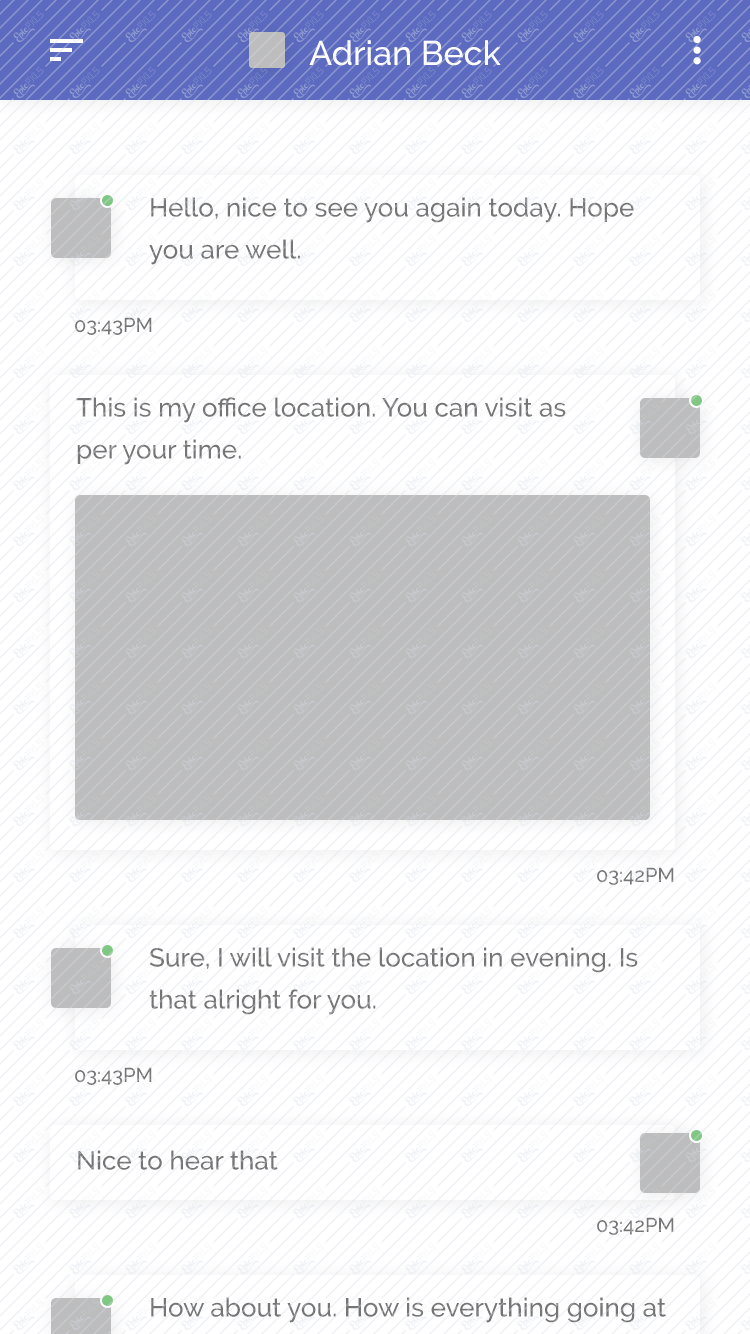This screenshot has width=750, height=1334.
Task: Tap Adrian Beck's avatar in the header
Action: 267,50
